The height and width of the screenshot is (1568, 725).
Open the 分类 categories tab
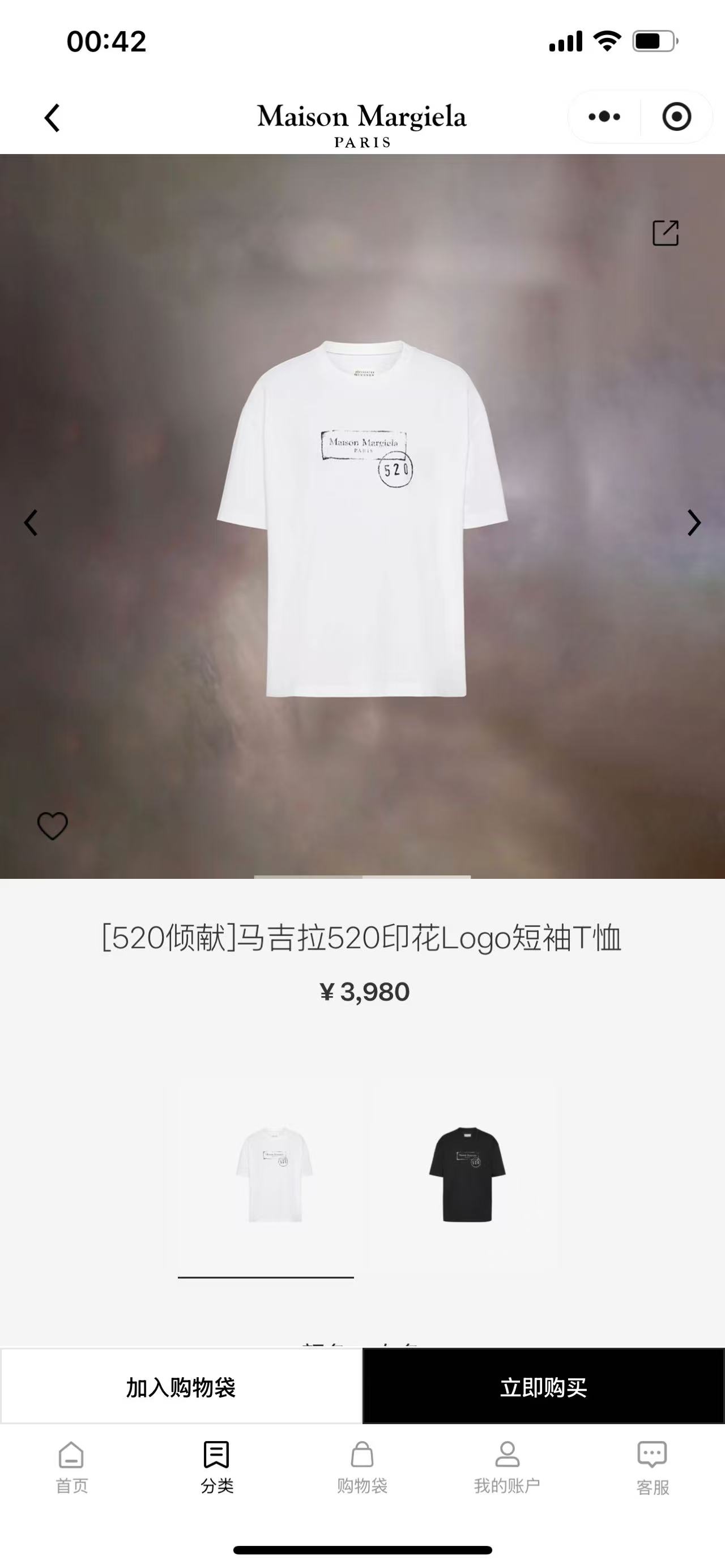(217, 1468)
